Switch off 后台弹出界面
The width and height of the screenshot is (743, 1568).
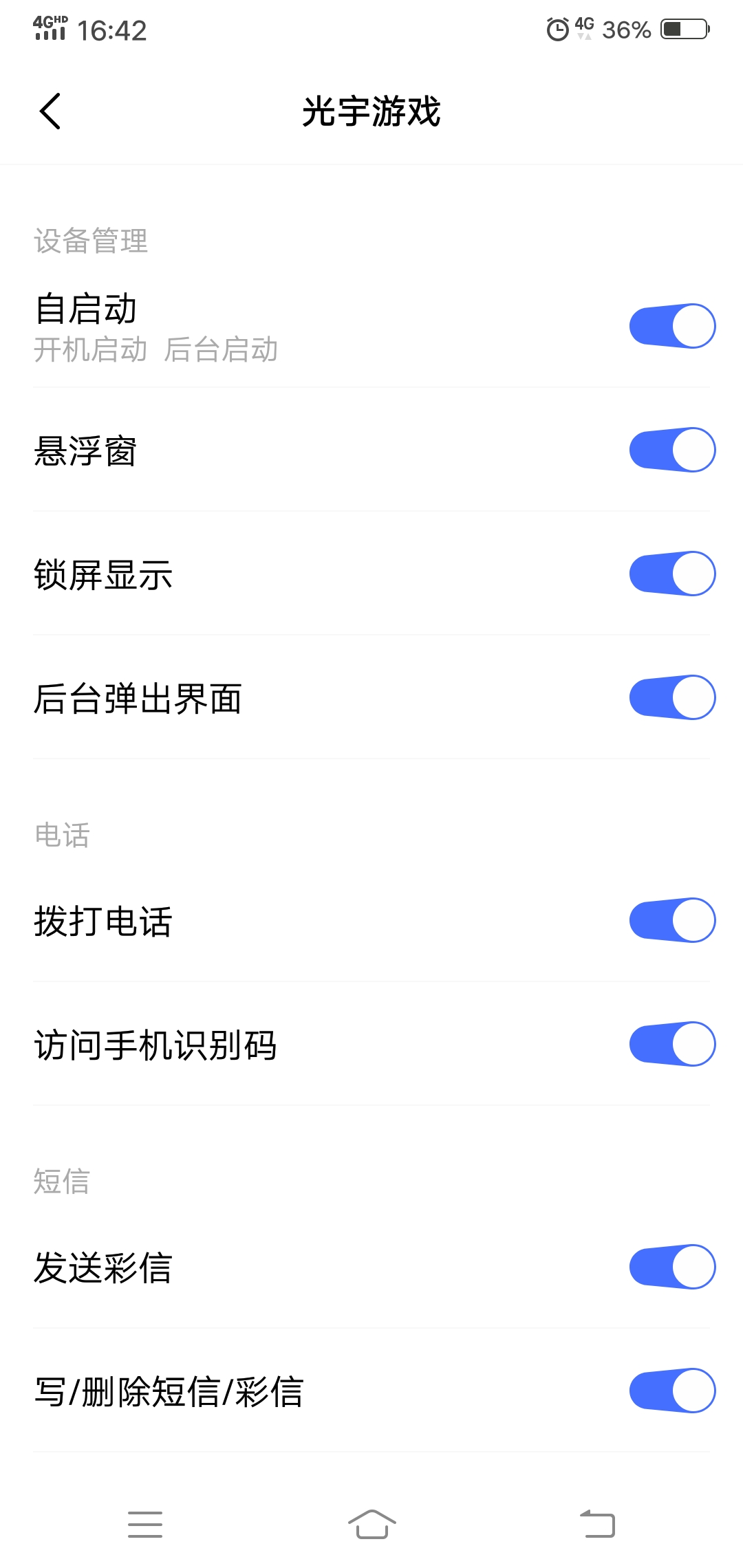point(672,697)
